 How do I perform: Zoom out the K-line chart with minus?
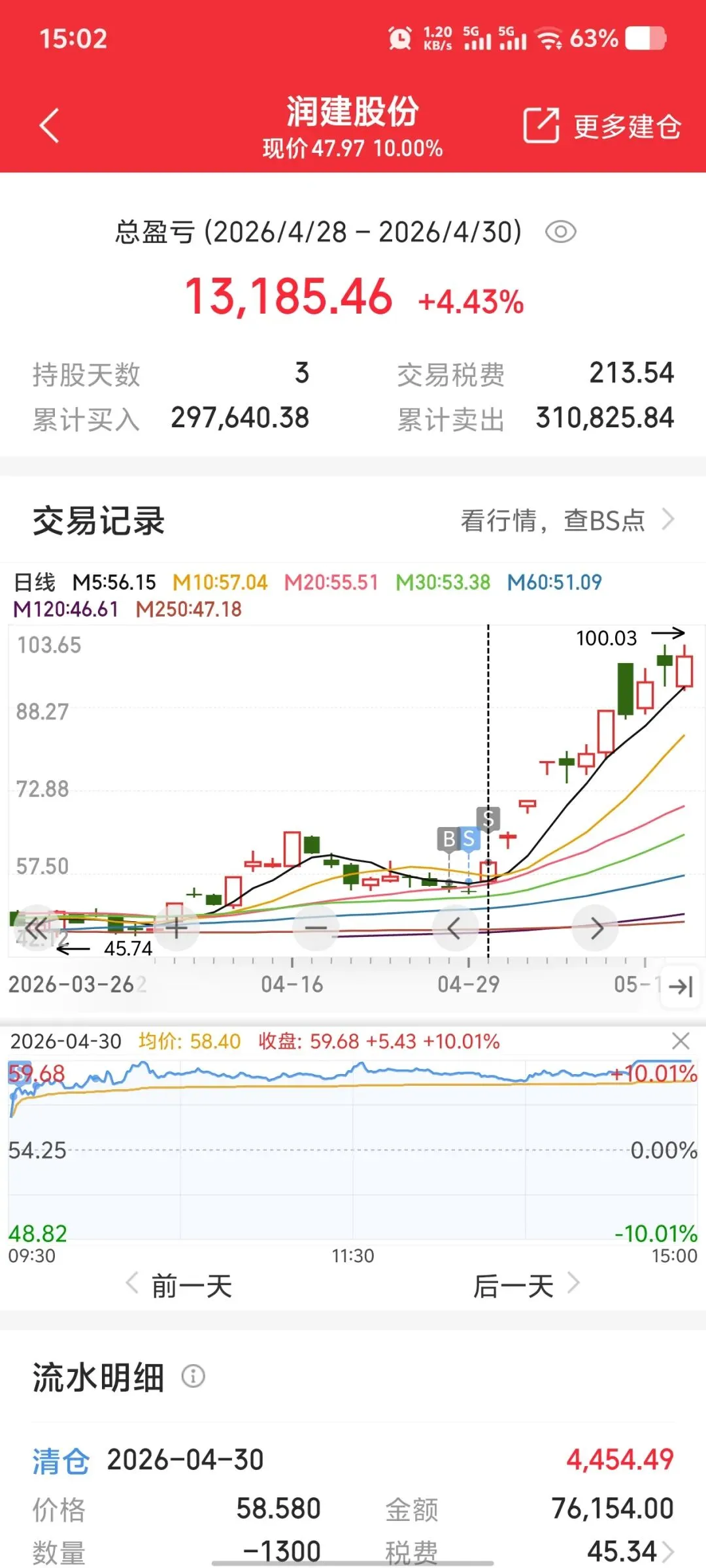tap(316, 927)
